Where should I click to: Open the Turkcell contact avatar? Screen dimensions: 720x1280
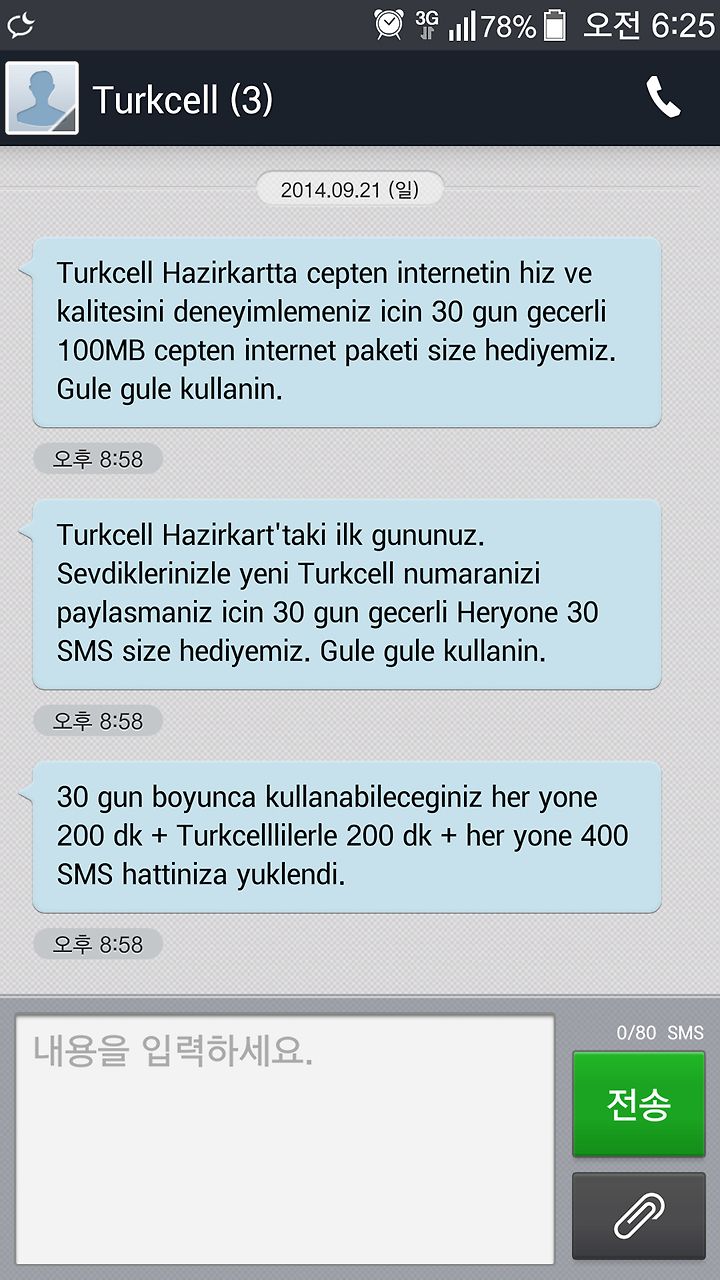42,98
